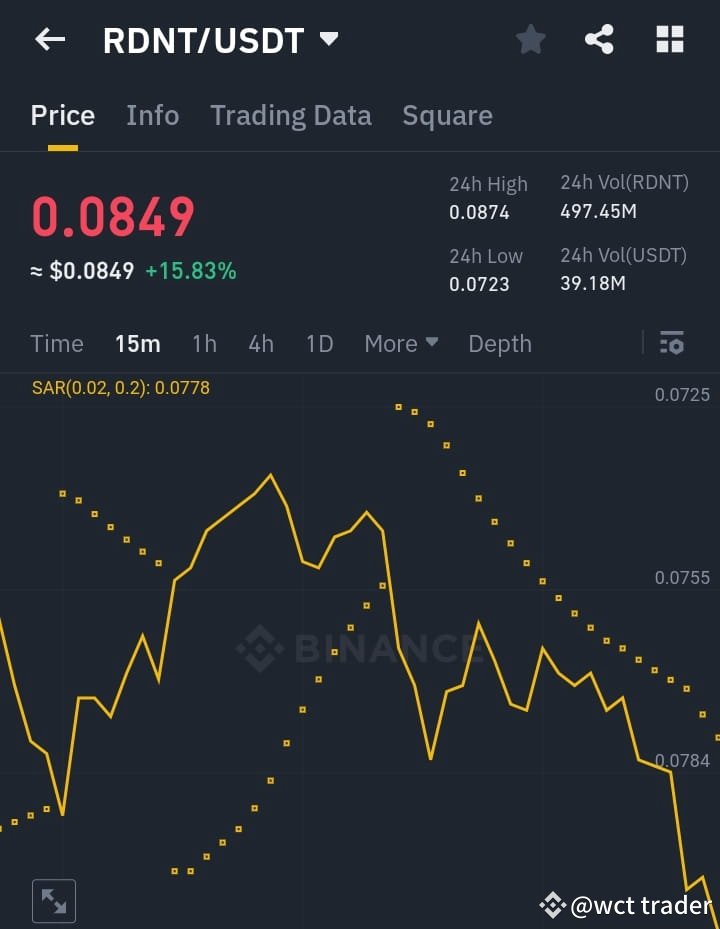Open chart settings via the indicator icon
The height and width of the screenshot is (929, 720).
tap(671, 343)
